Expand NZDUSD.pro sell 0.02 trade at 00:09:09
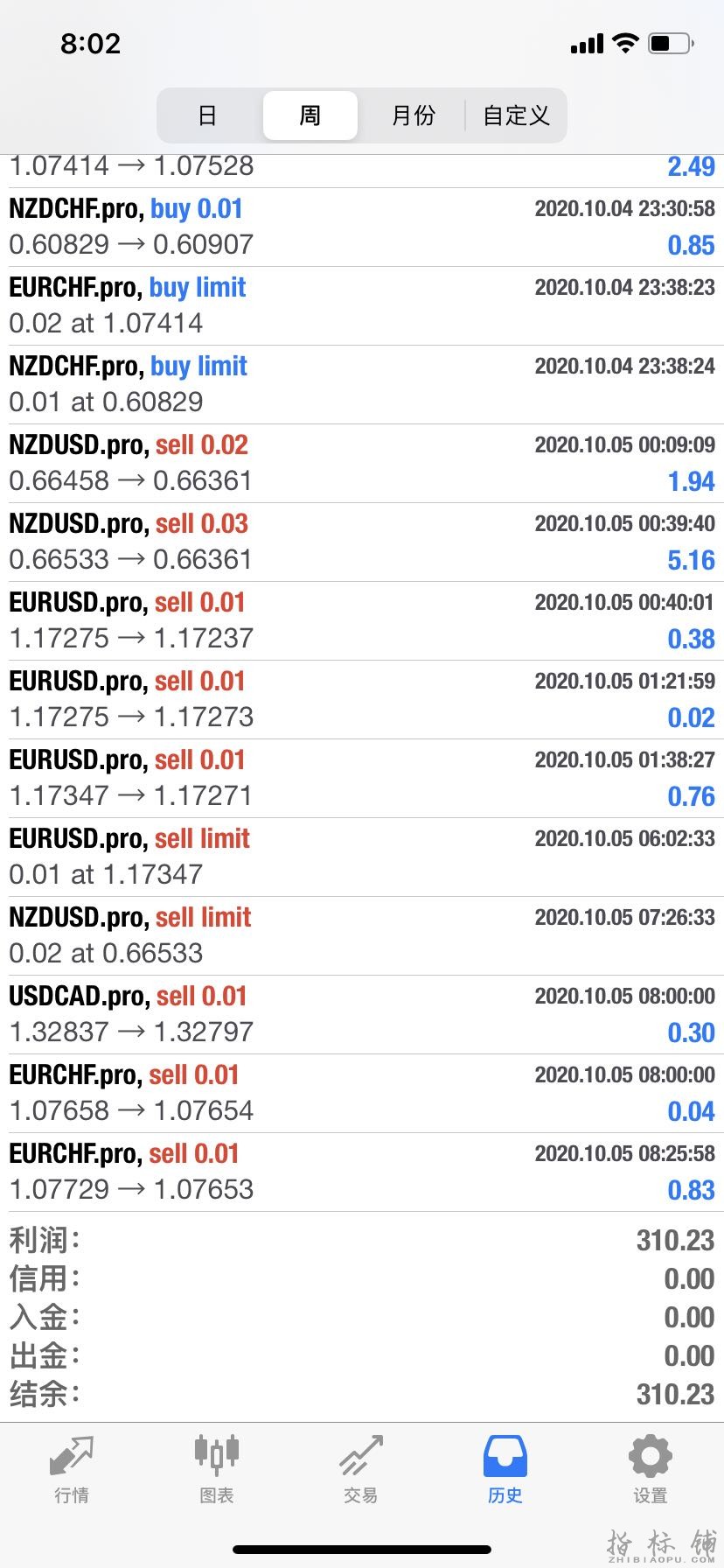Screen dimensions: 724x1568 362,463
